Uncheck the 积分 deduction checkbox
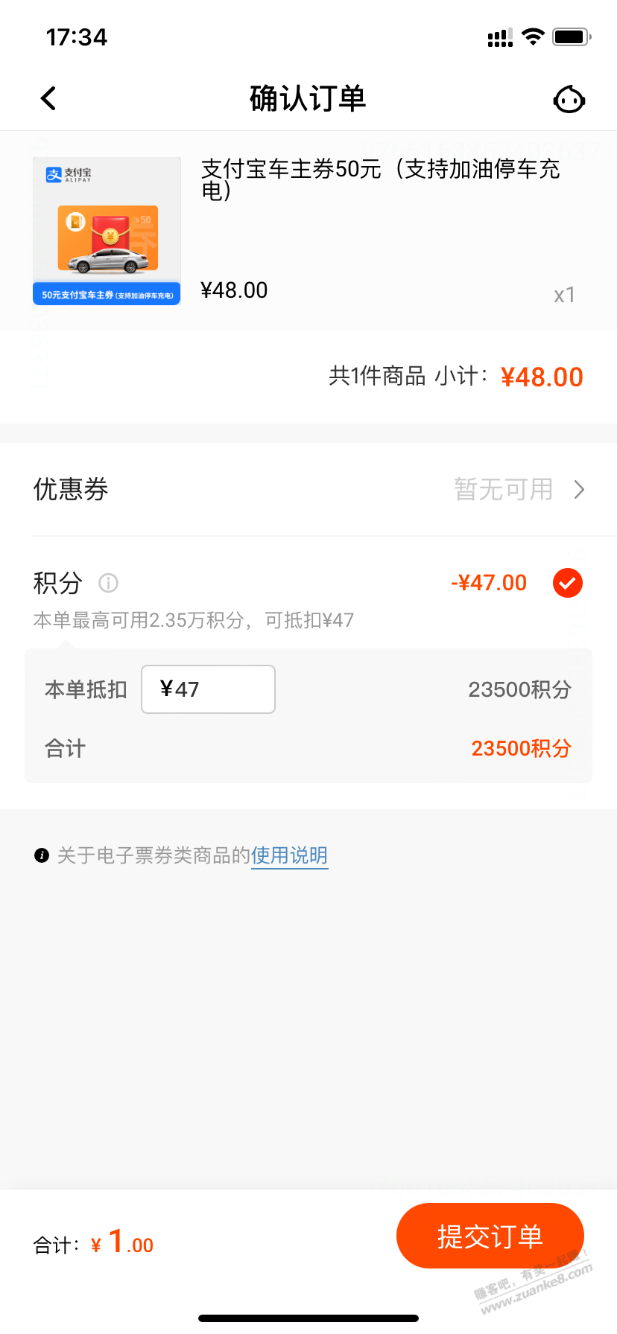Image resolution: width=617 pixels, height=1334 pixels. (x=568, y=583)
